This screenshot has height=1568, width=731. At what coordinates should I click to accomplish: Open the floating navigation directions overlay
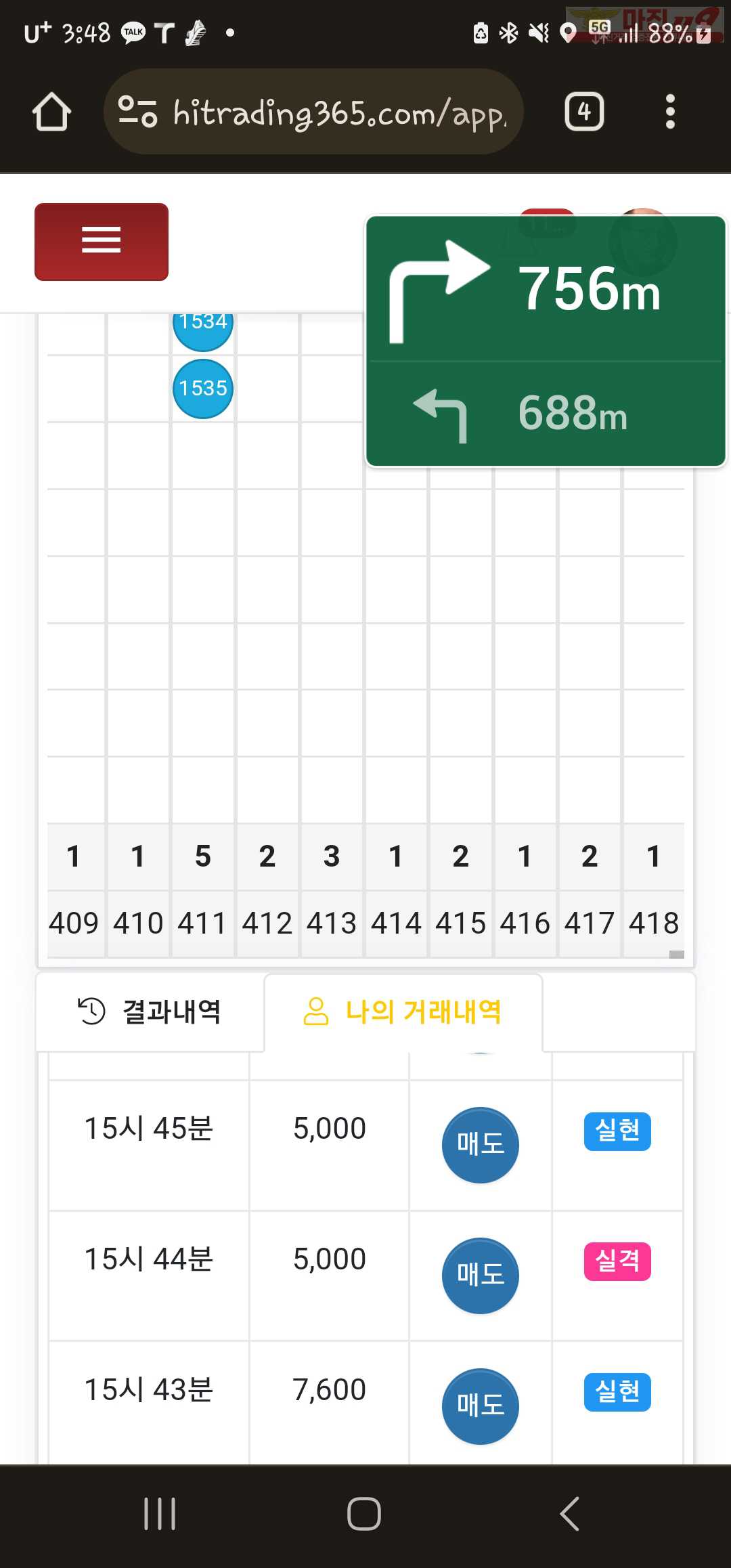546,341
